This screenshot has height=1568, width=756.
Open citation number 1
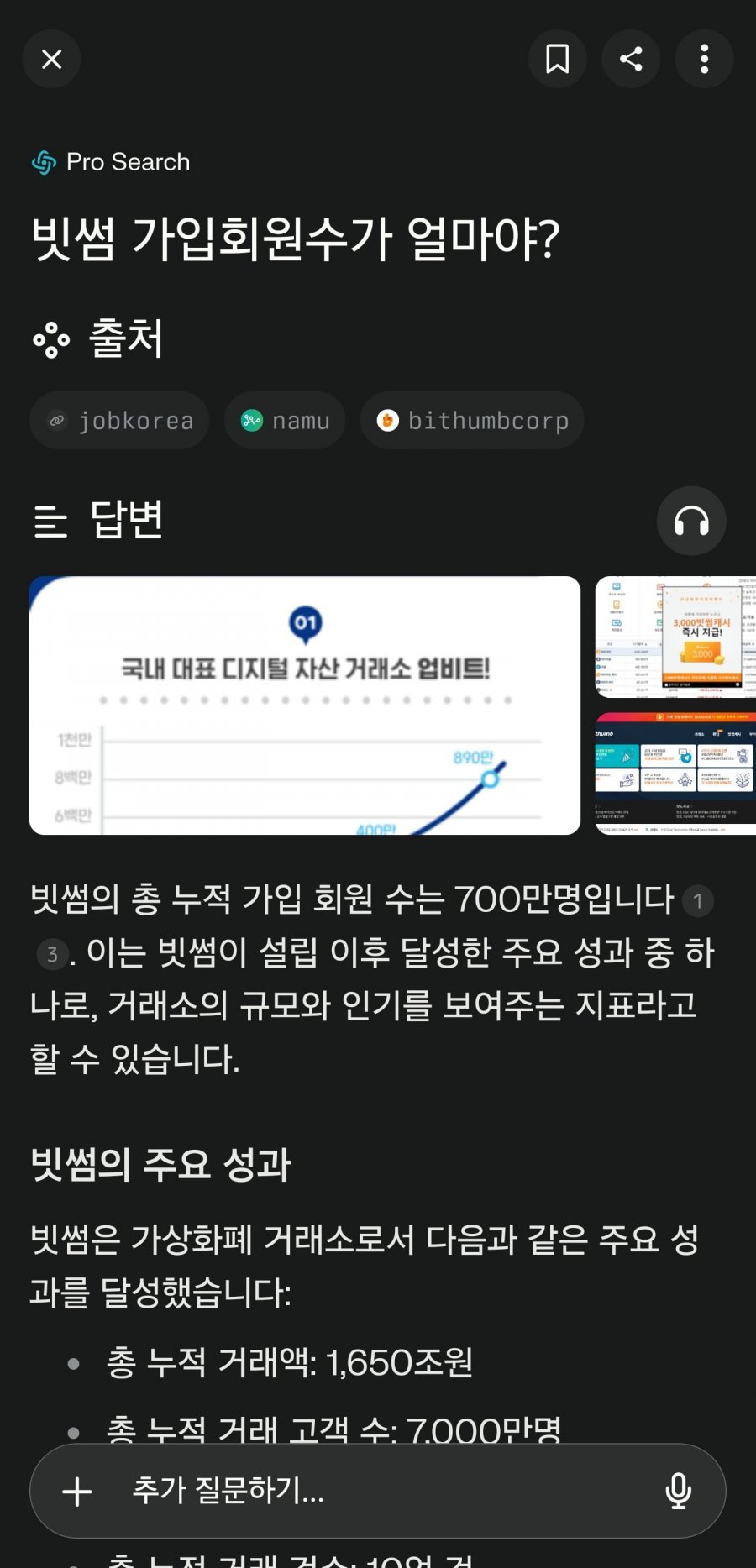697,901
